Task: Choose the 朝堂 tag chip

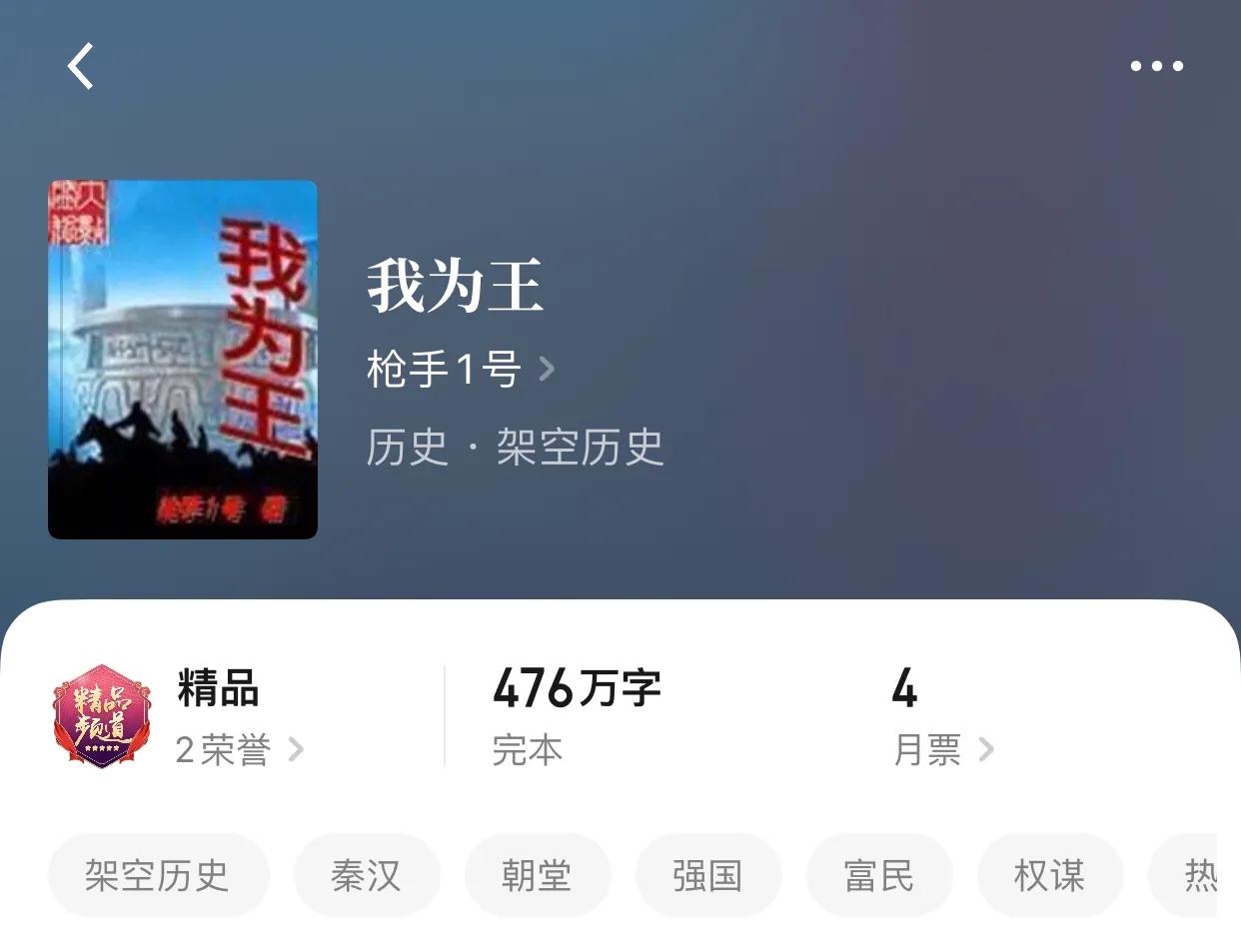Action: coord(537,876)
